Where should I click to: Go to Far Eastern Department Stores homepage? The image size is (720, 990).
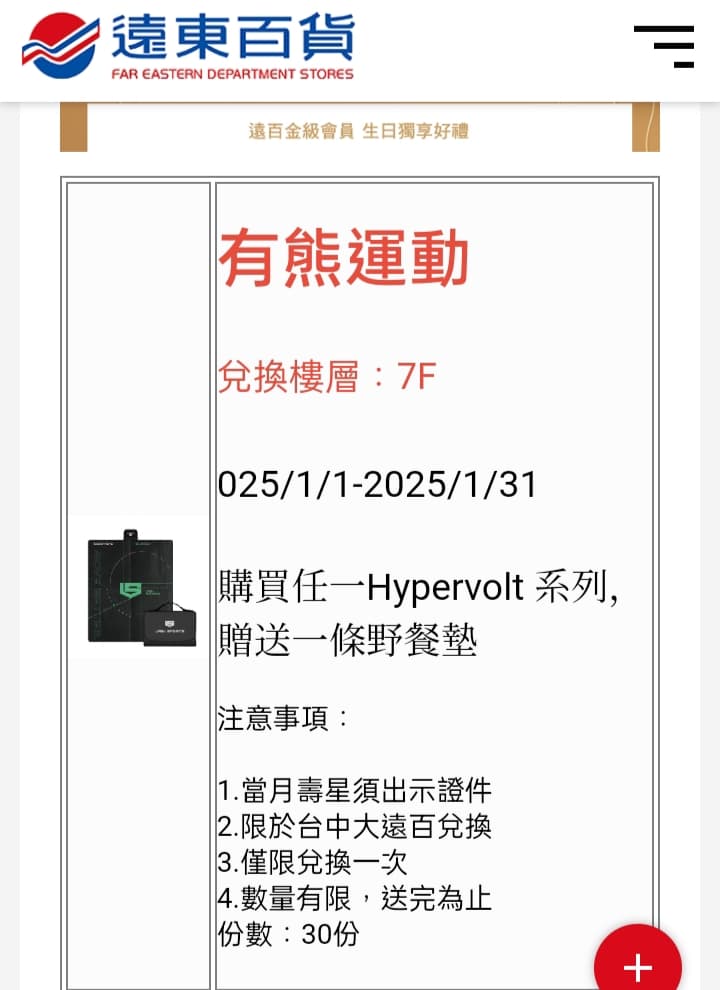(188, 46)
